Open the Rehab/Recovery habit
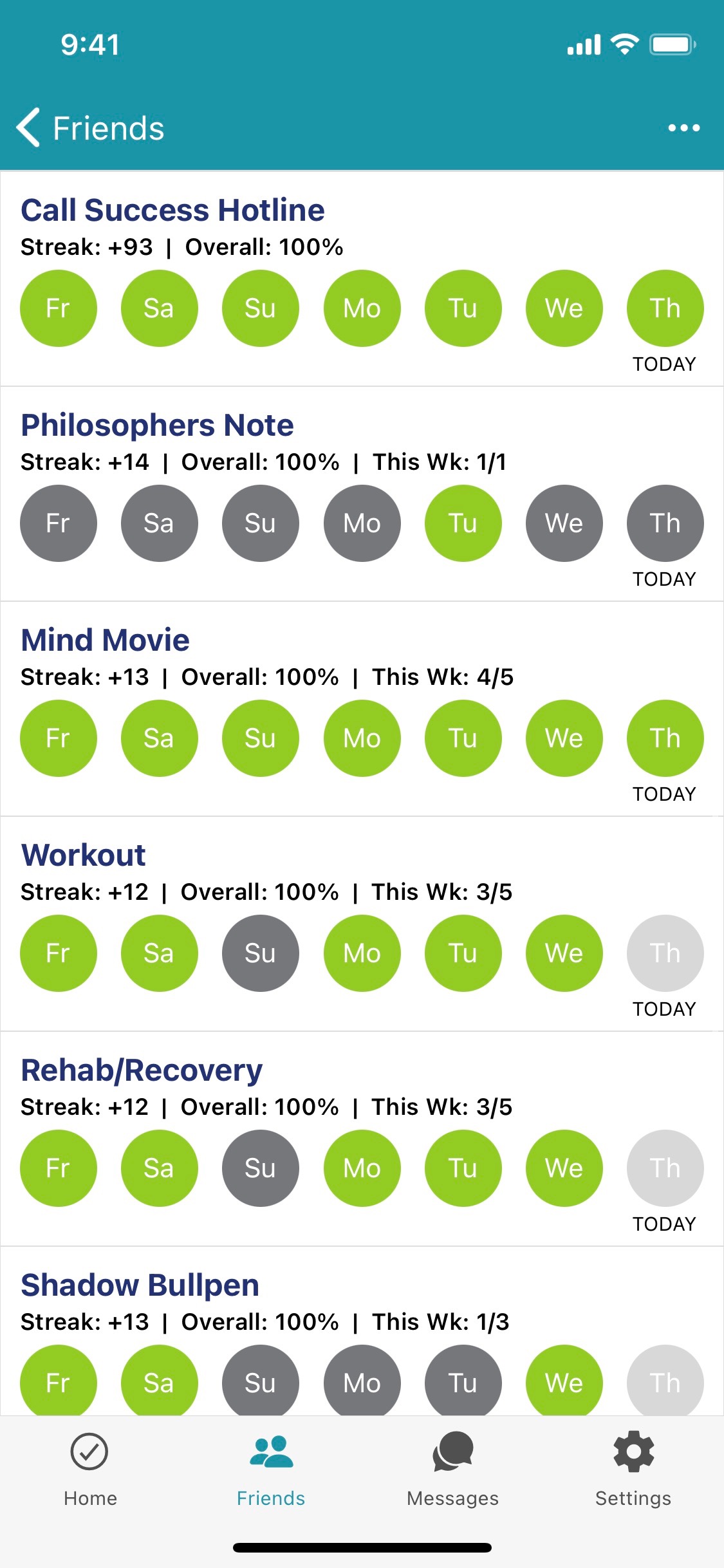This screenshot has width=724, height=1568. pyautogui.click(x=142, y=1070)
